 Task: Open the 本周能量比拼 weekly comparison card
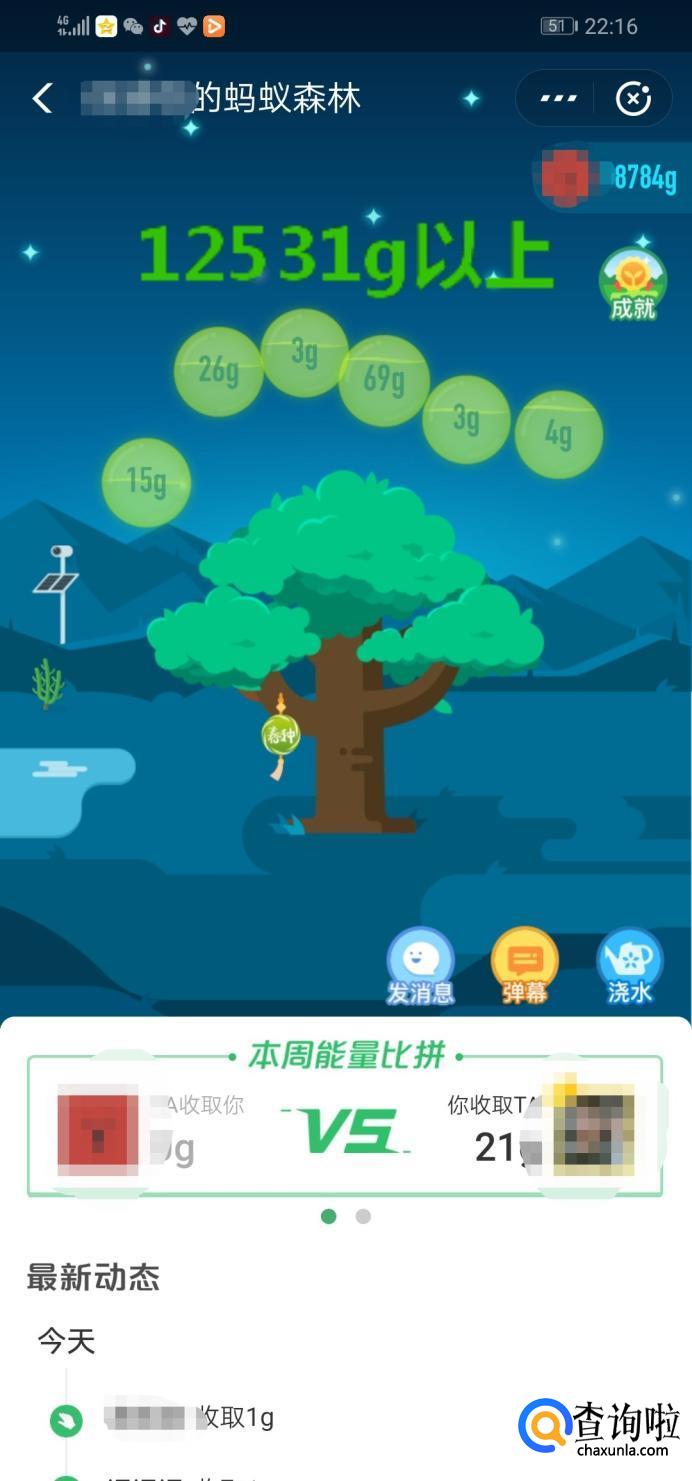[345, 1125]
